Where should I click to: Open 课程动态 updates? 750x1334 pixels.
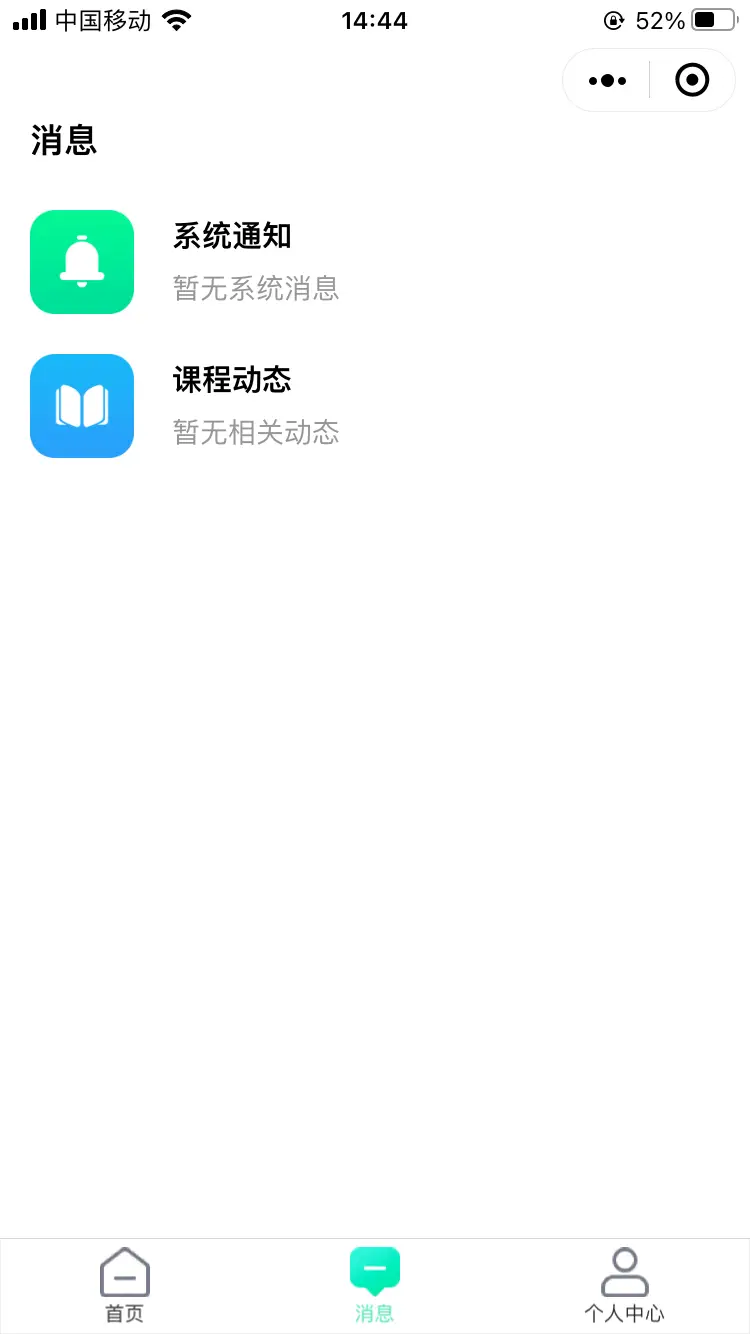click(232, 405)
